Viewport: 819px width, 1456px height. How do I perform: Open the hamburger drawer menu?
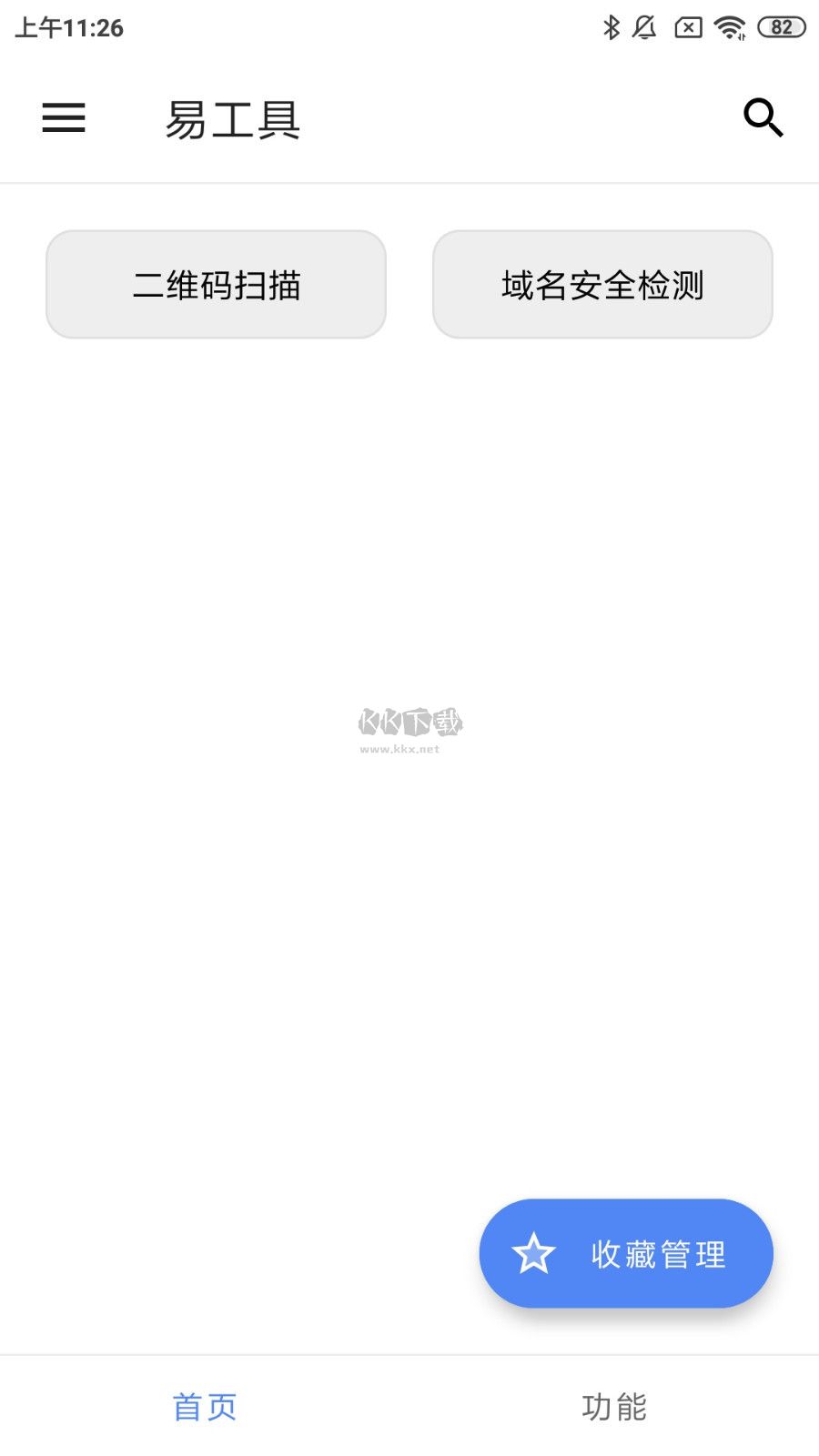pos(64,118)
